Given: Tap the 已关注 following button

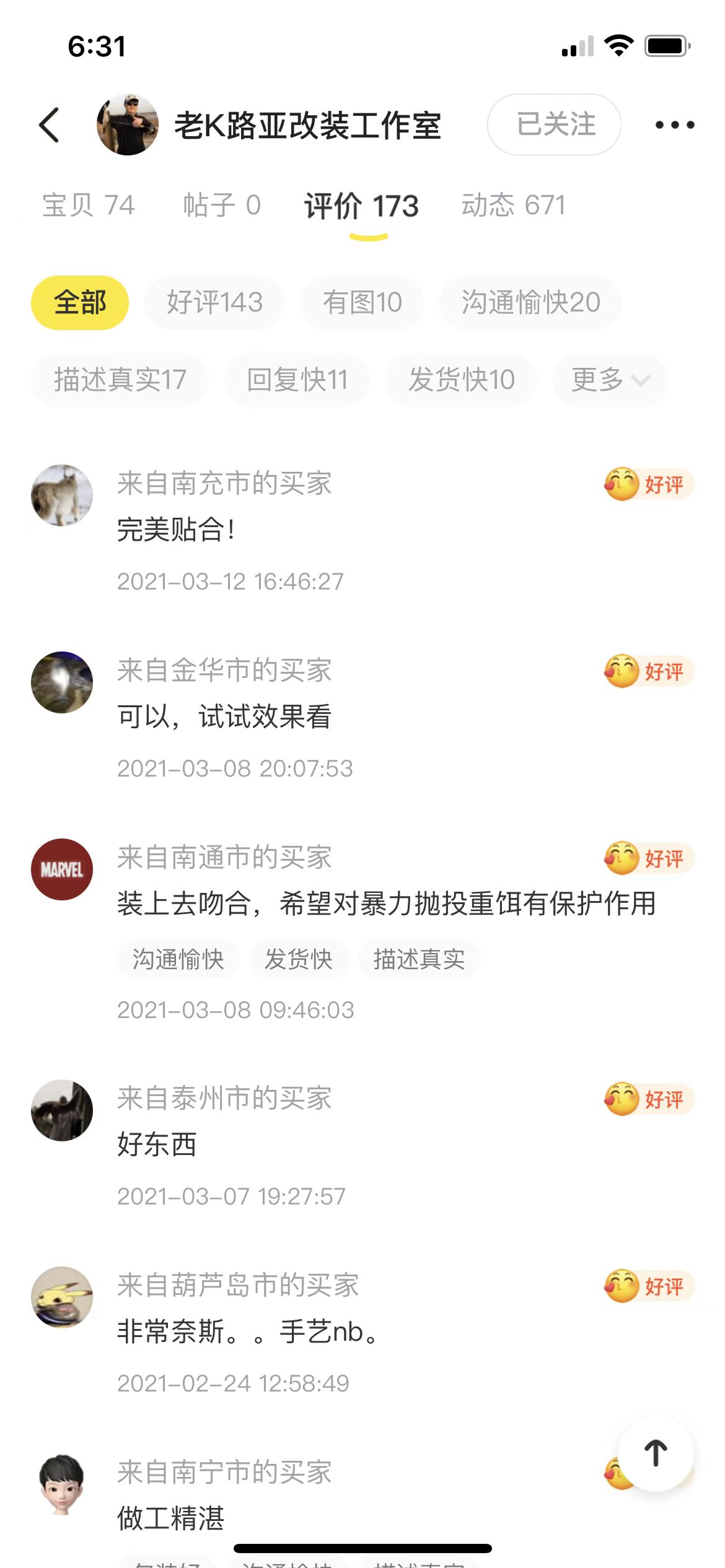Looking at the screenshot, I should pos(554,124).
